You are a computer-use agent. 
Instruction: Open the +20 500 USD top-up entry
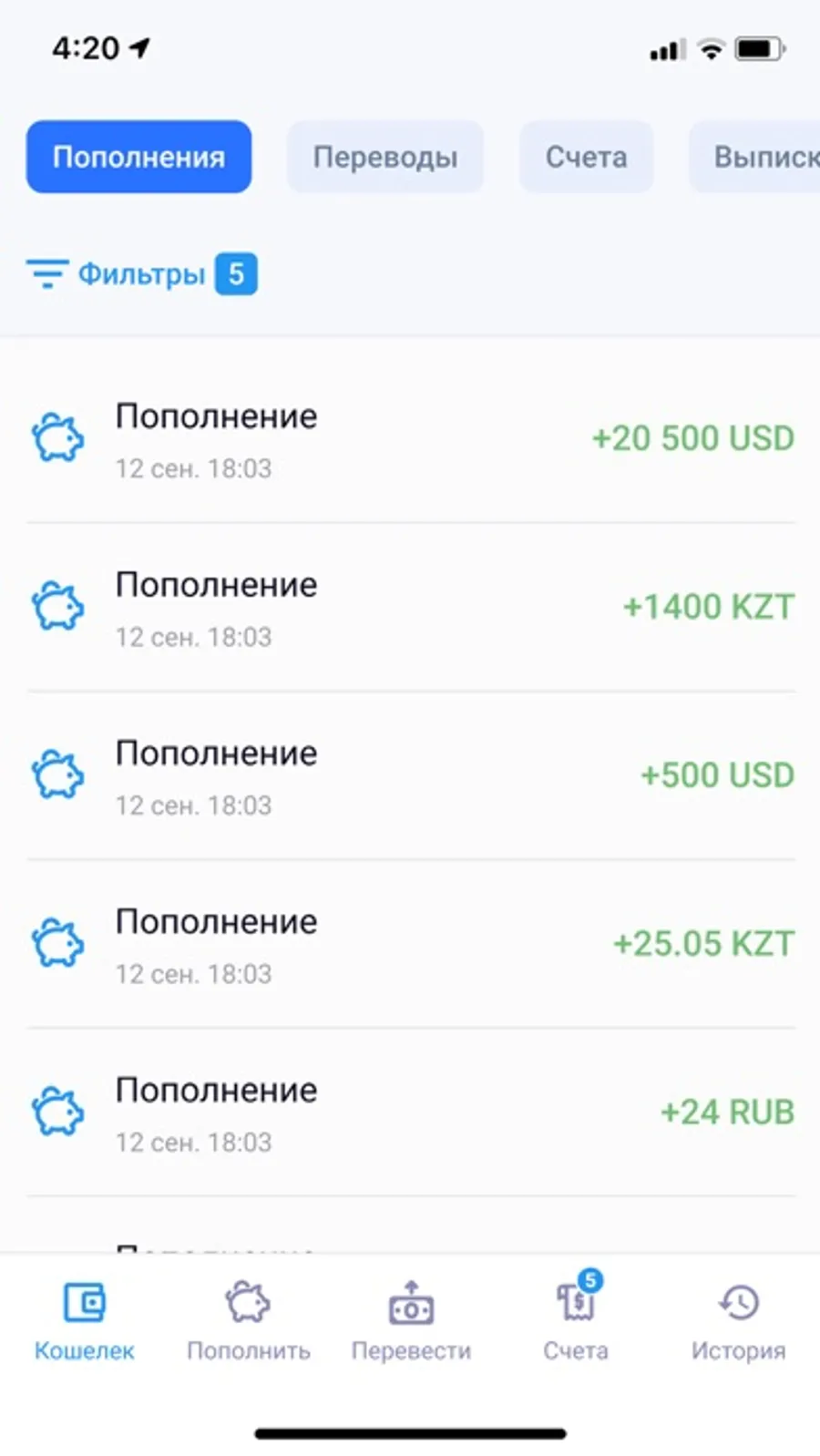410,439
